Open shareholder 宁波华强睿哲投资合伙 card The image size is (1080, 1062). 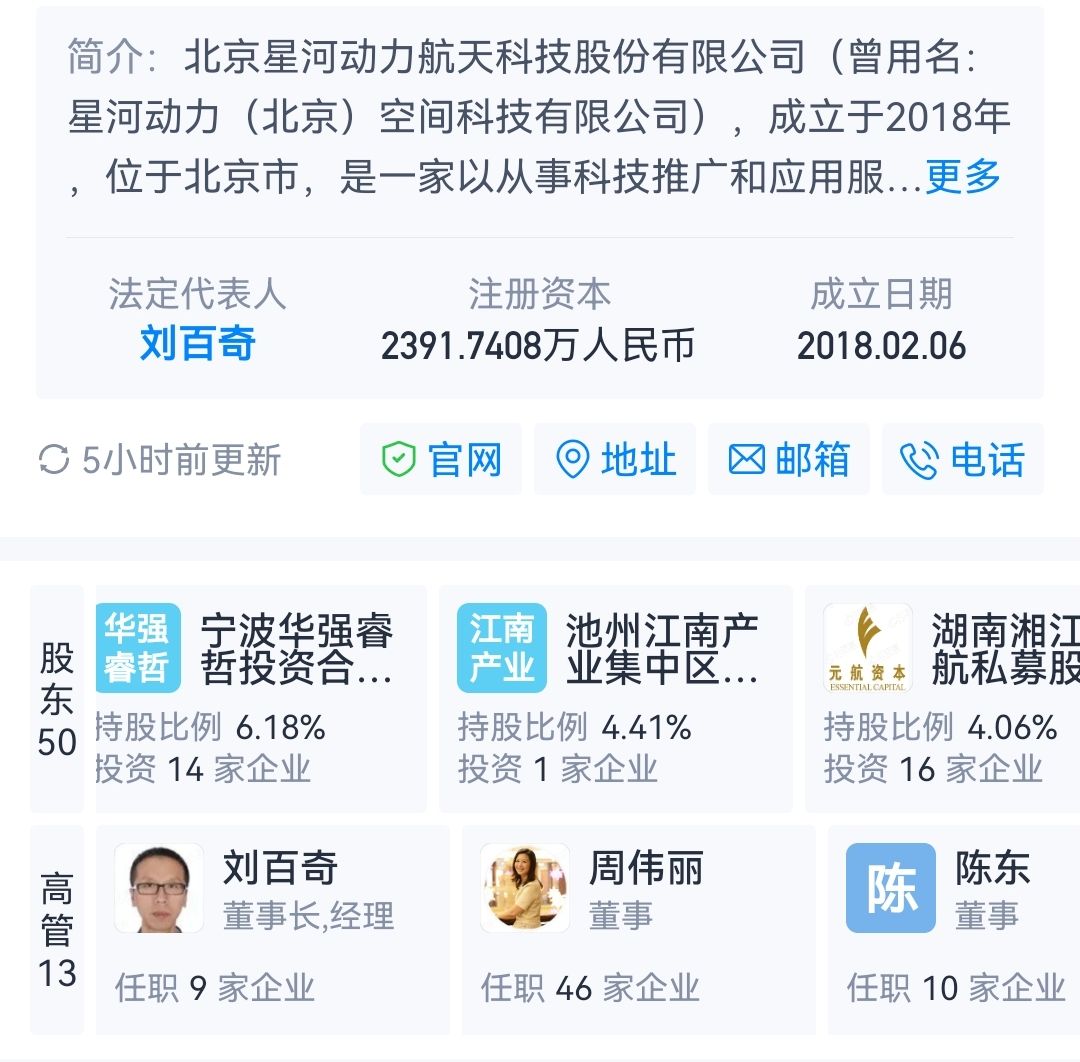tap(260, 698)
